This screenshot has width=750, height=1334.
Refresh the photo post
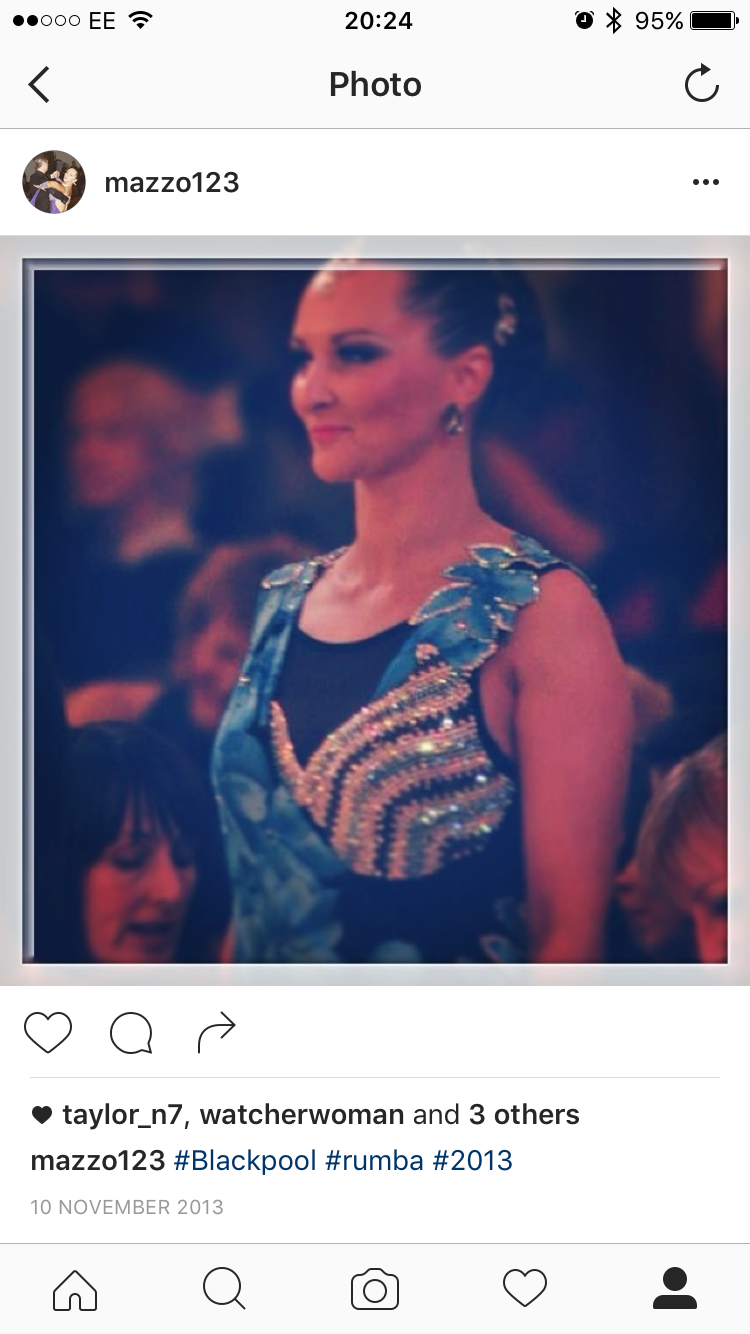[x=702, y=84]
